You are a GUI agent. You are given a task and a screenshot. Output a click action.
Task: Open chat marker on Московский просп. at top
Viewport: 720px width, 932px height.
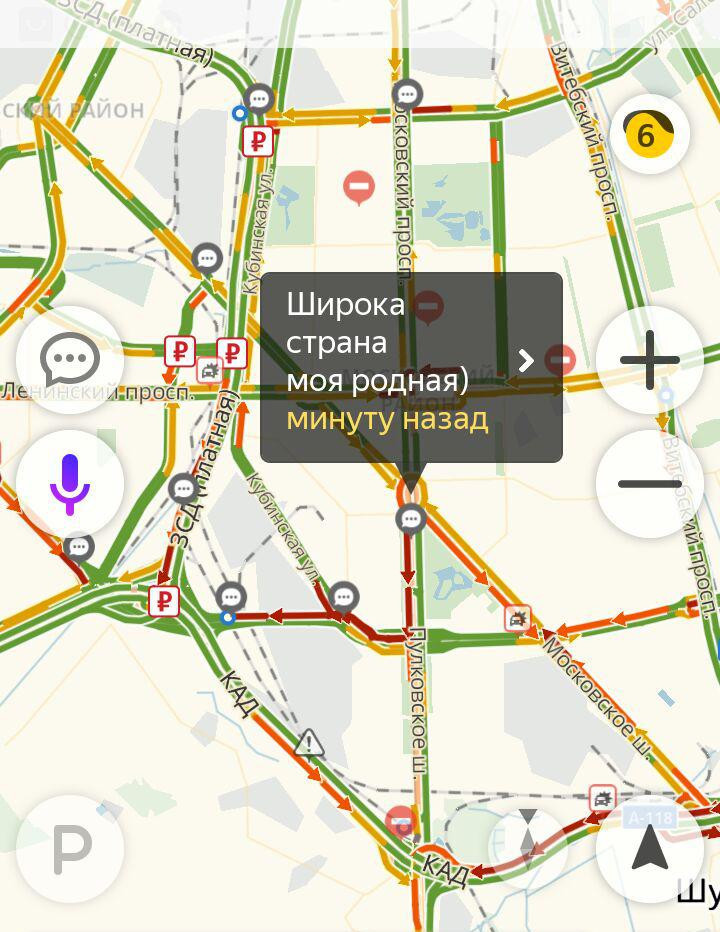tap(407, 96)
